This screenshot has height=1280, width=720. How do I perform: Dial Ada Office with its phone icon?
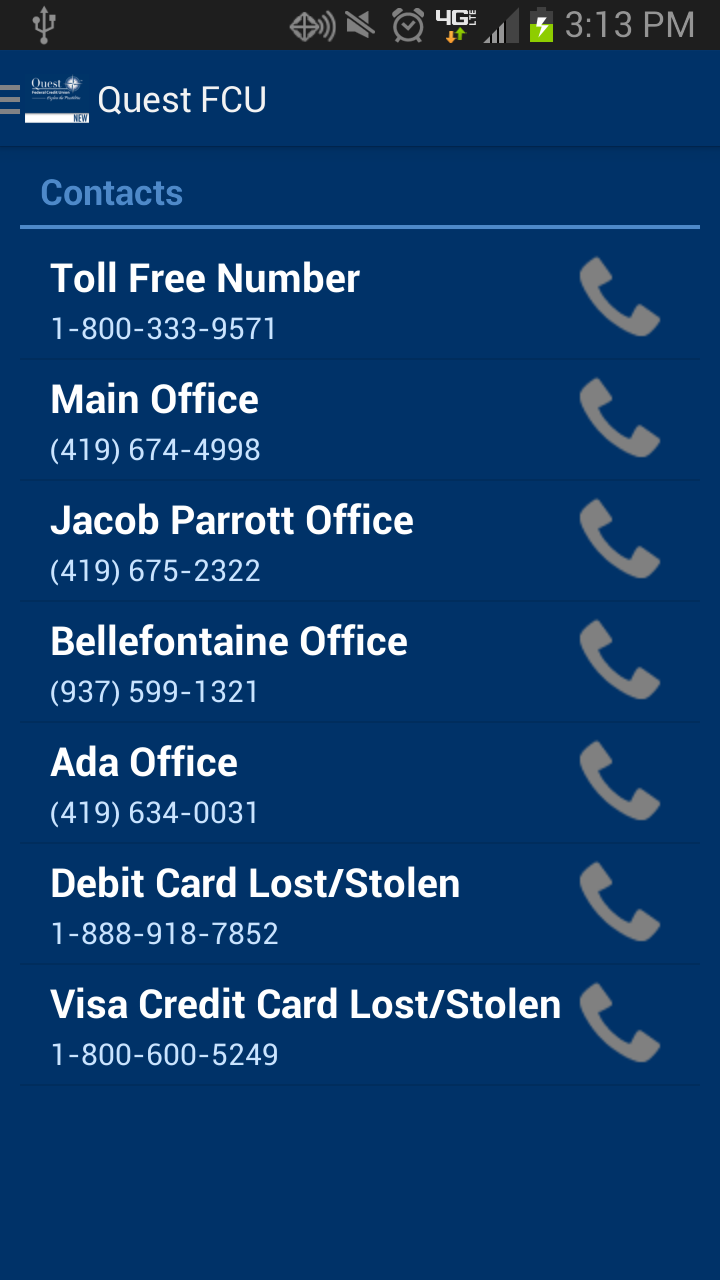[x=618, y=783]
